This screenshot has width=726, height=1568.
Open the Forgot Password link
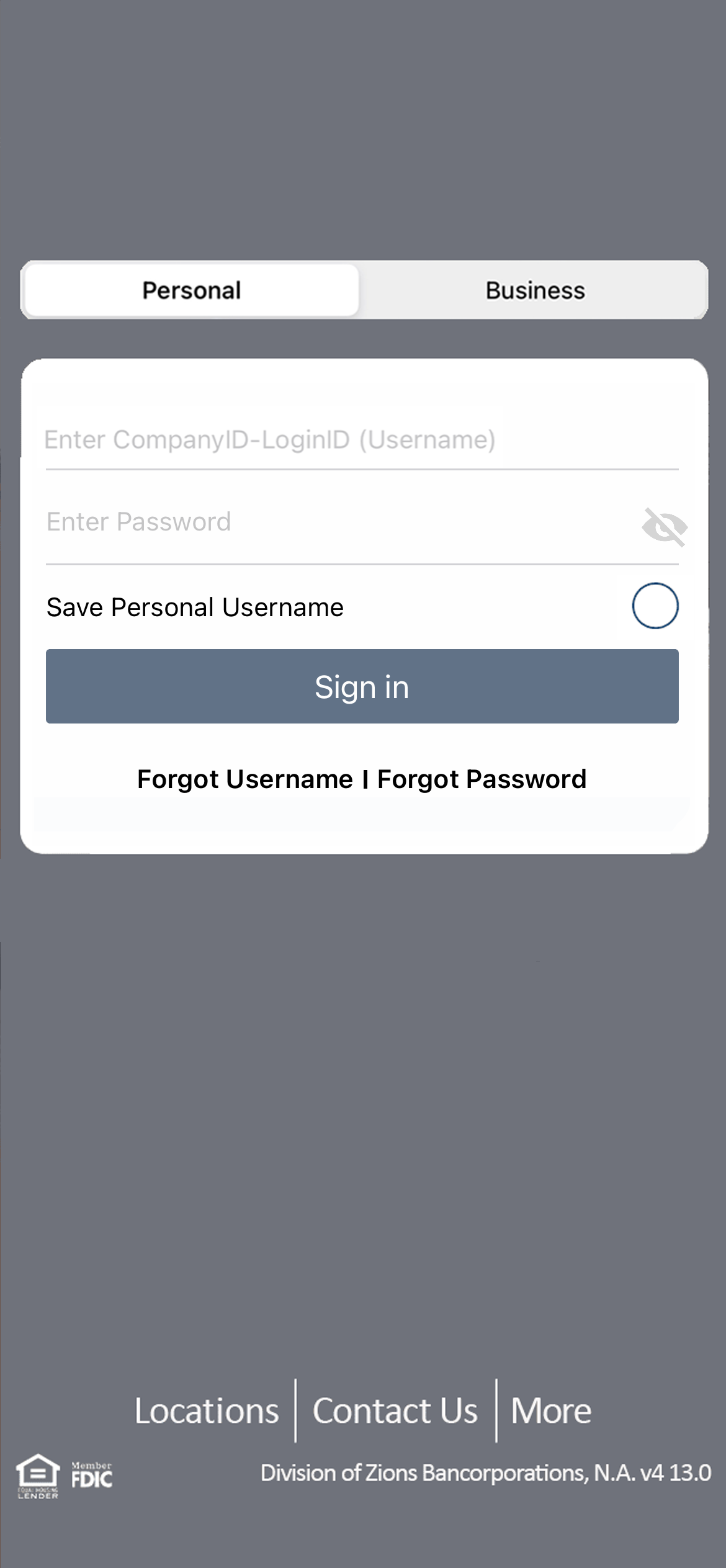[x=482, y=779]
